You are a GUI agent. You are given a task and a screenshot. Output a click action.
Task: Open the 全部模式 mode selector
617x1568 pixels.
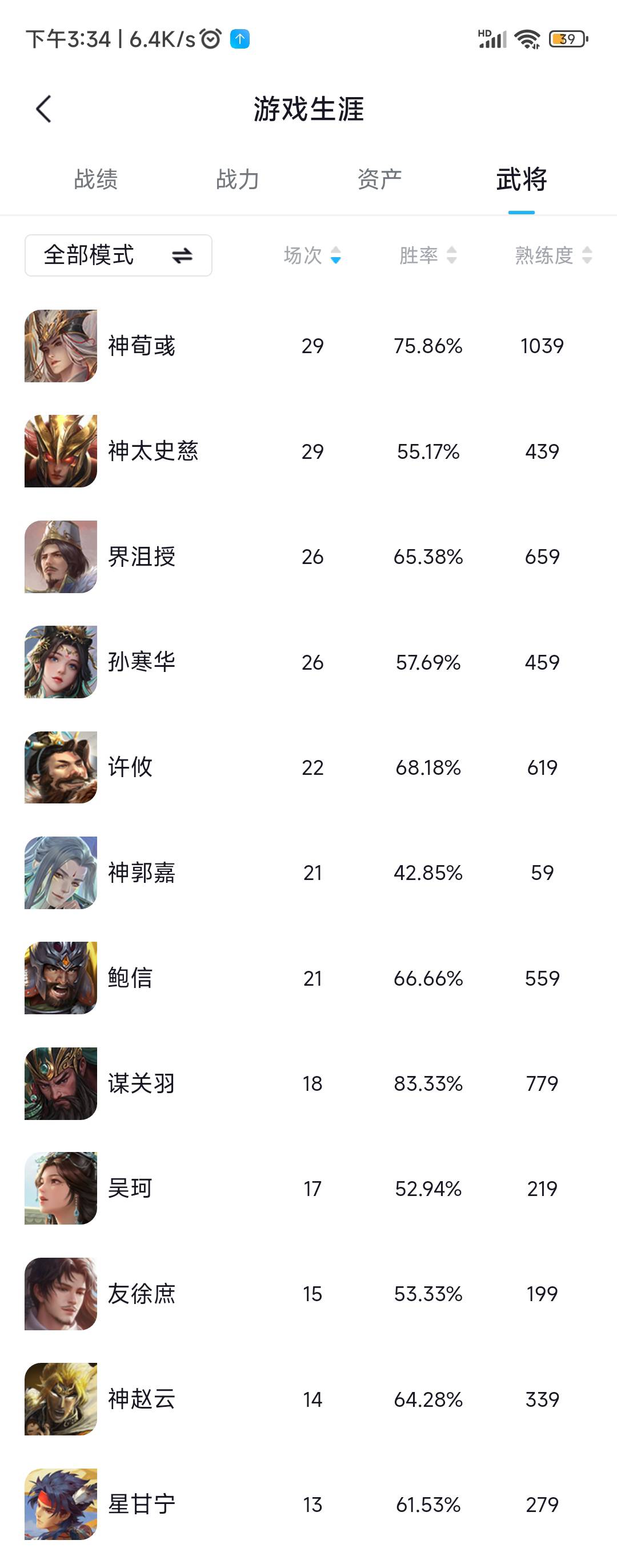(x=118, y=255)
